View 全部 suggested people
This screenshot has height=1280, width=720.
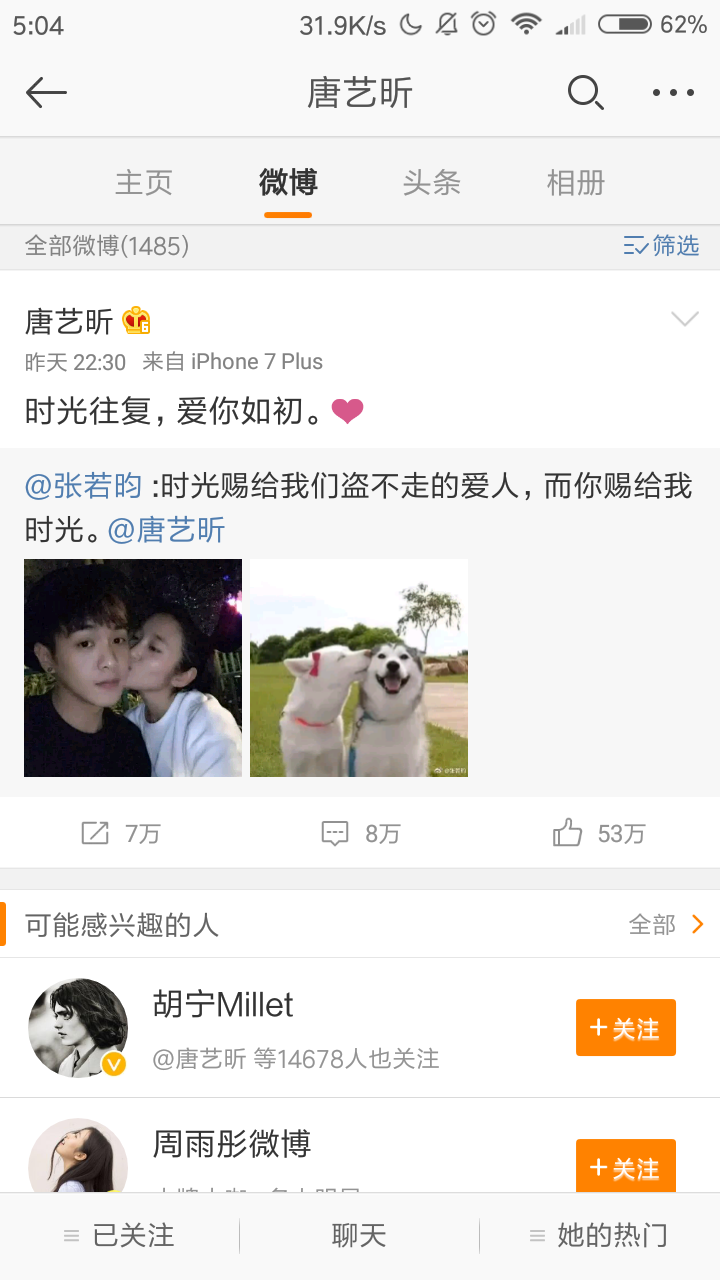tap(666, 924)
